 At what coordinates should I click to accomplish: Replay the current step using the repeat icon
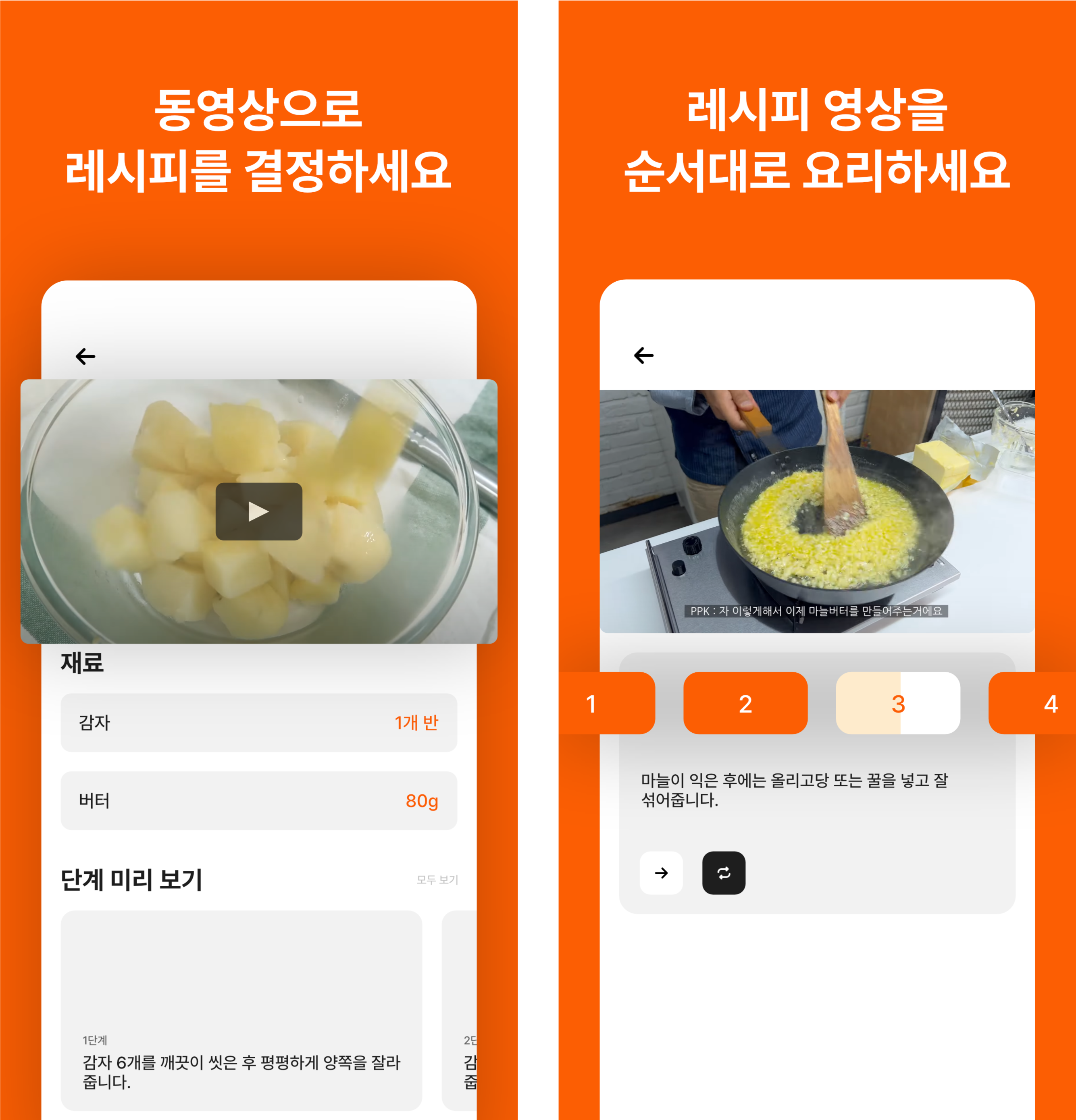723,873
